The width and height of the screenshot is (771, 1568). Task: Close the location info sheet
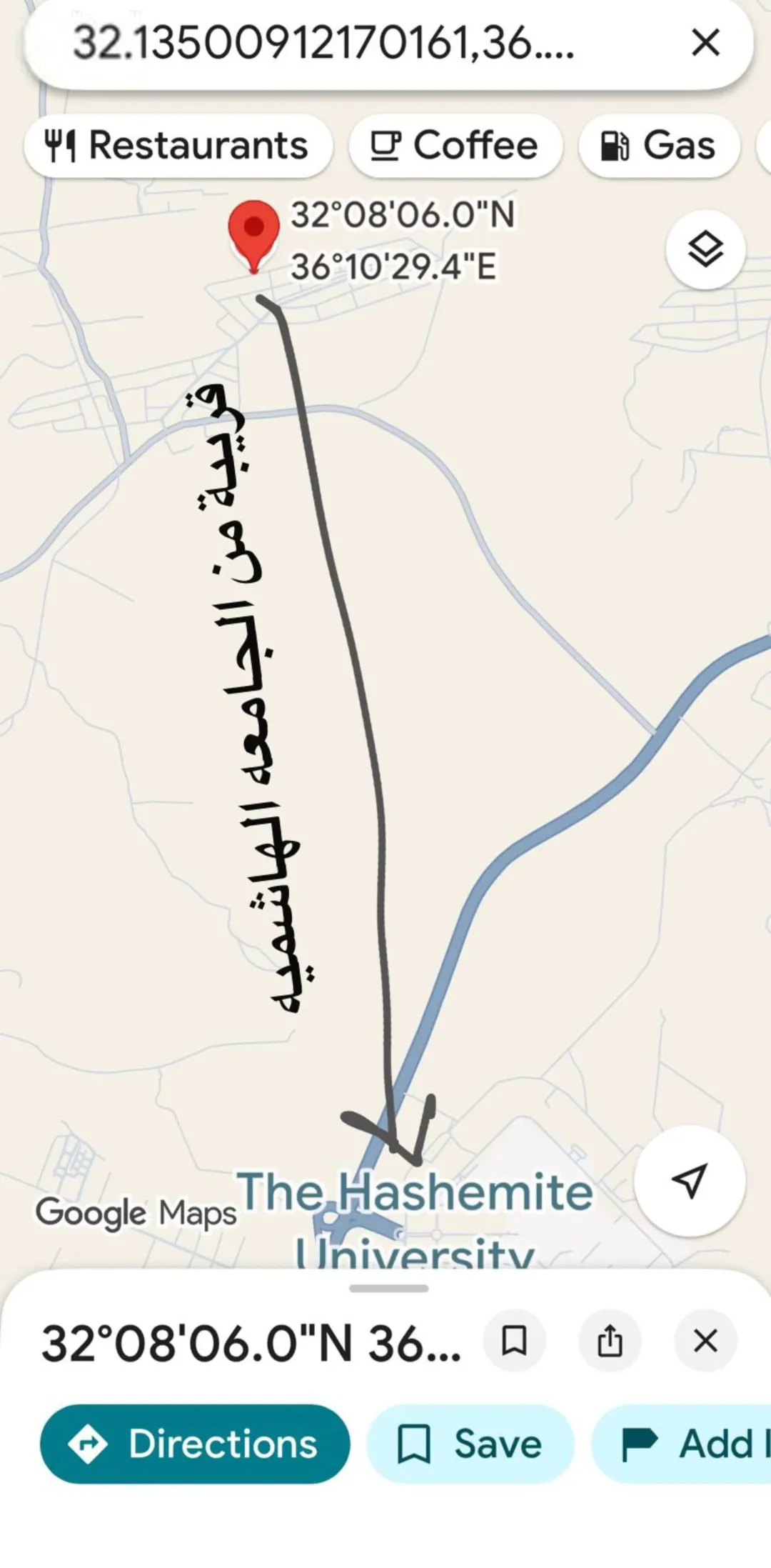coord(705,1341)
